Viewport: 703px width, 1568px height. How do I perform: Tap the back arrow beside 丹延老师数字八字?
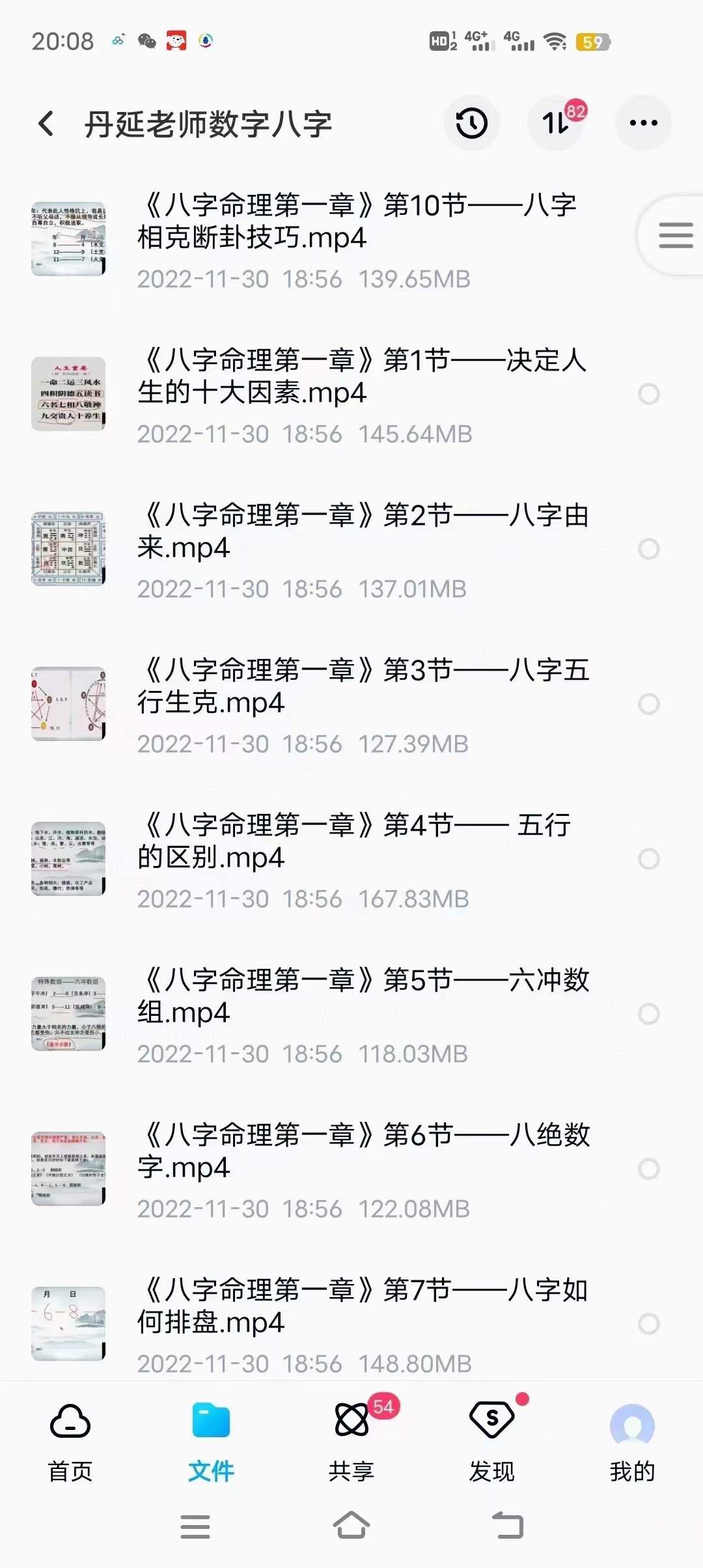pyautogui.click(x=46, y=123)
